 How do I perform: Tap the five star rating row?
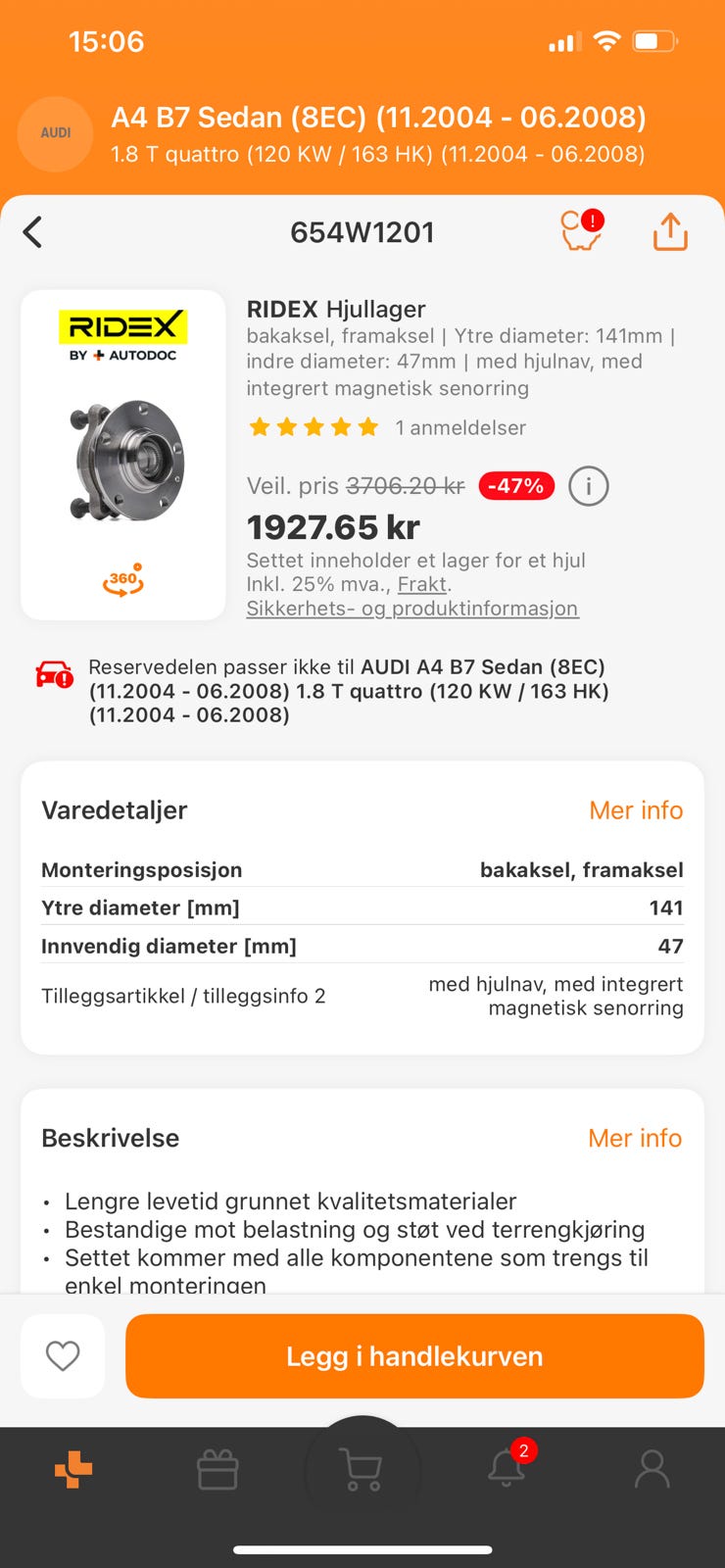pos(314,427)
